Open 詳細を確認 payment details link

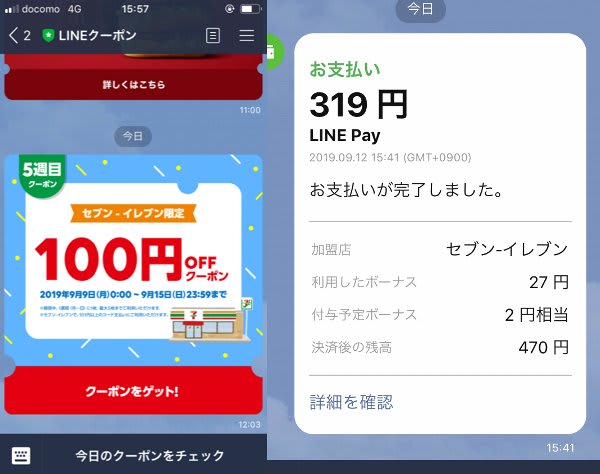pos(351,402)
